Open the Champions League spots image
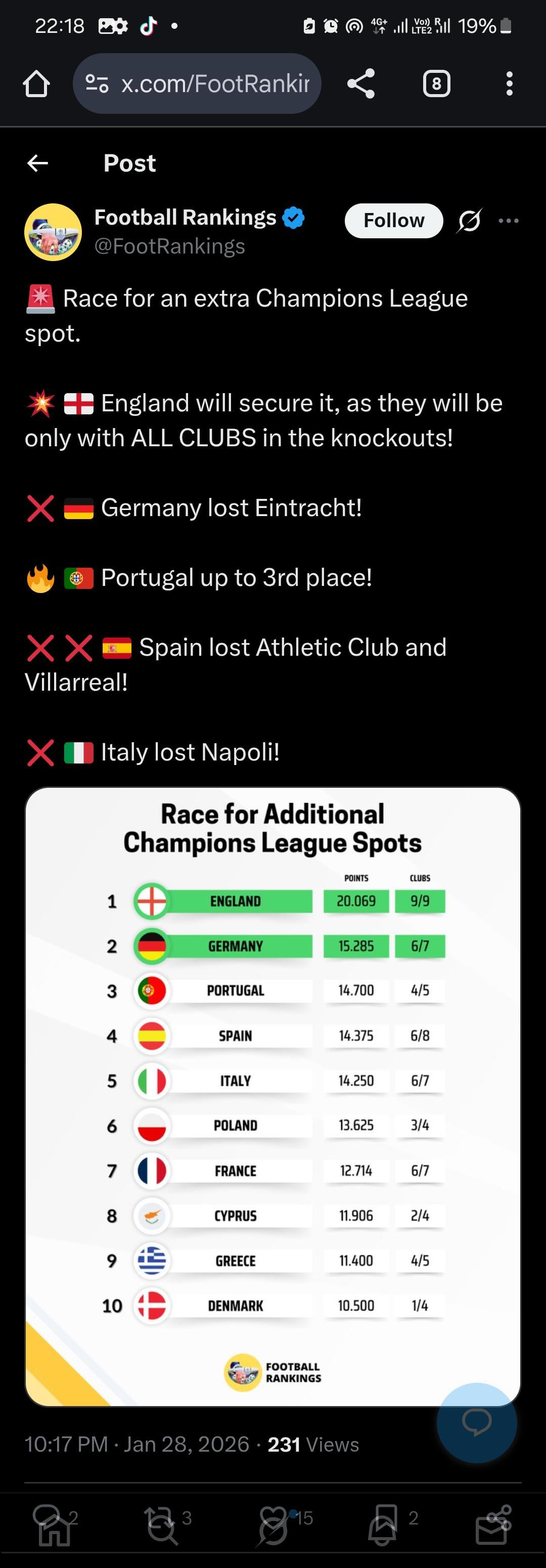Viewport: 546px width, 1568px height. [272, 1095]
